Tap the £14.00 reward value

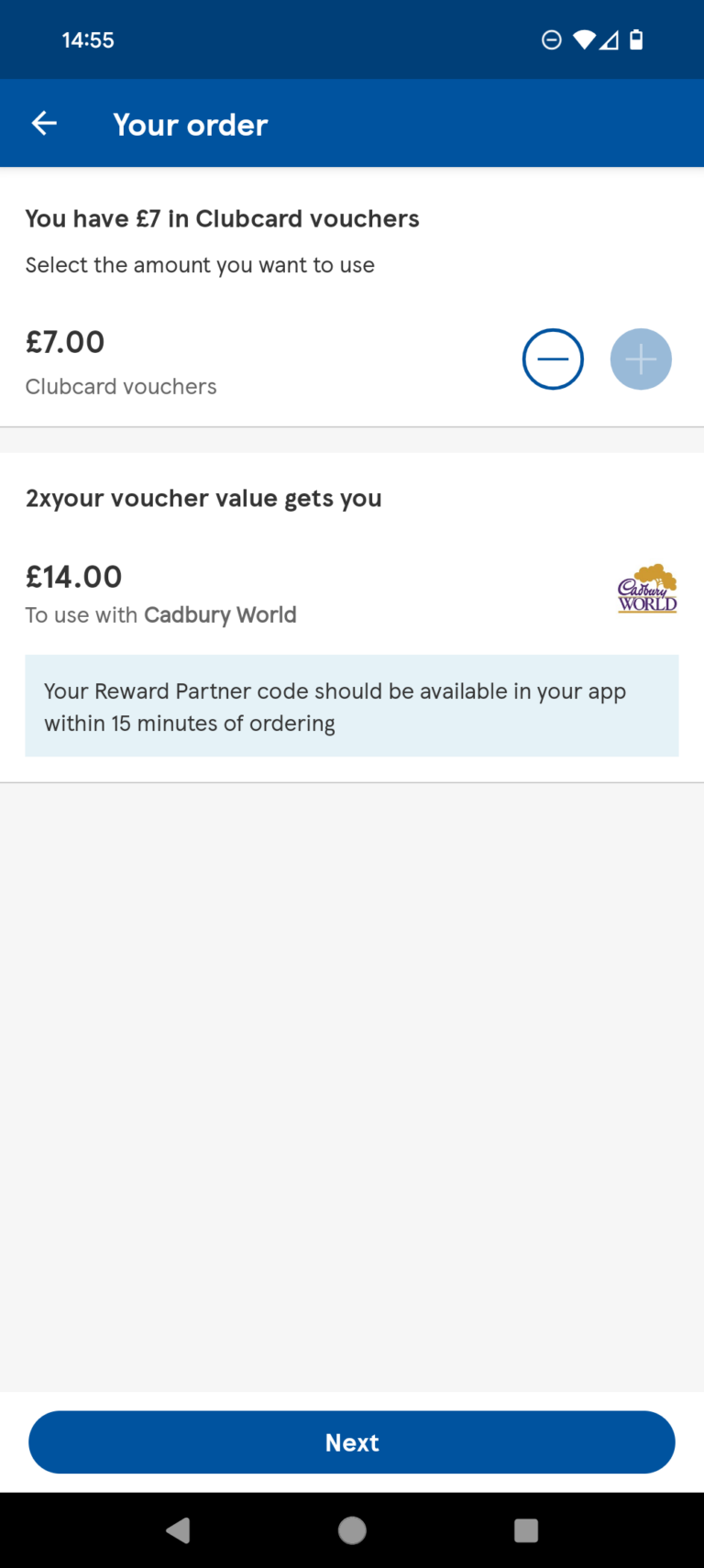coord(73,577)
